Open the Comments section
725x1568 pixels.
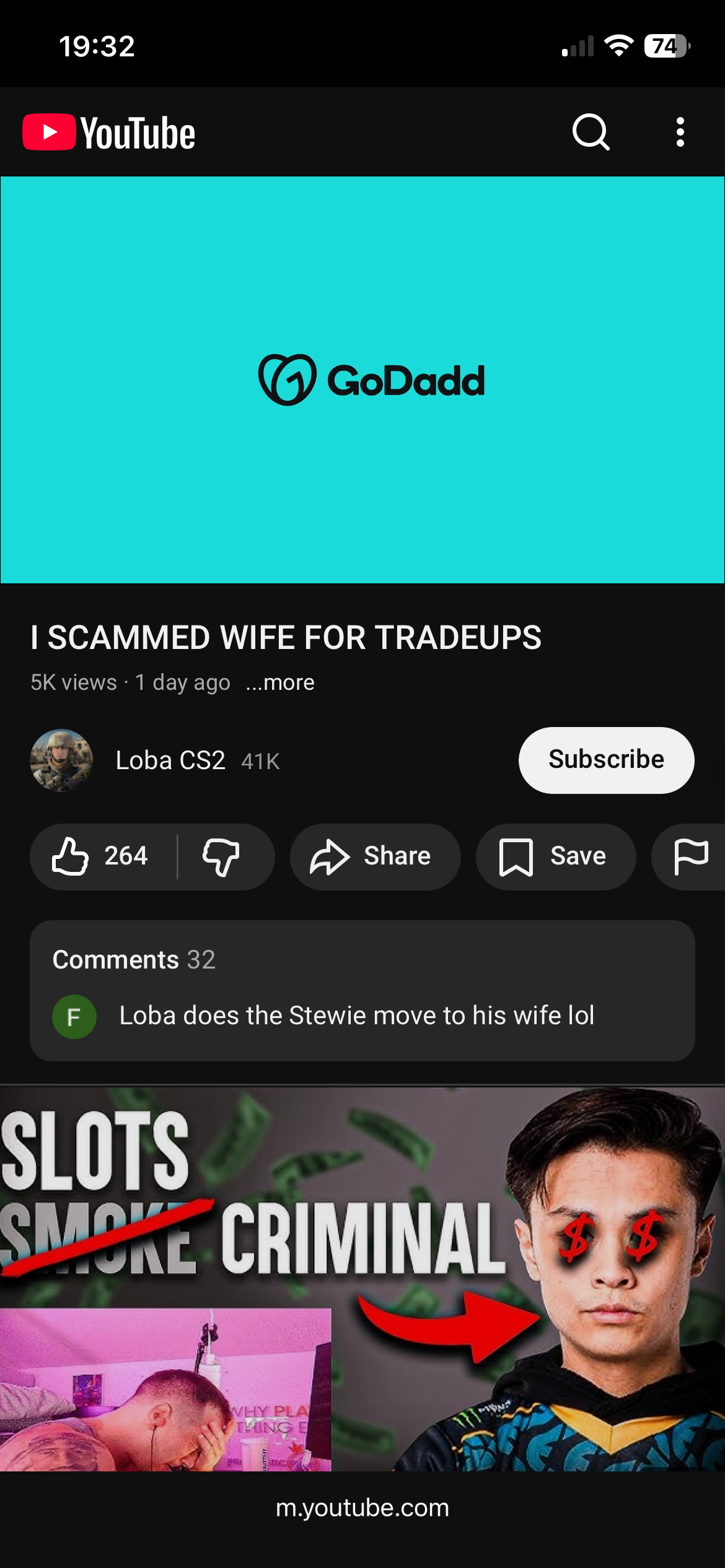[362, 990]
